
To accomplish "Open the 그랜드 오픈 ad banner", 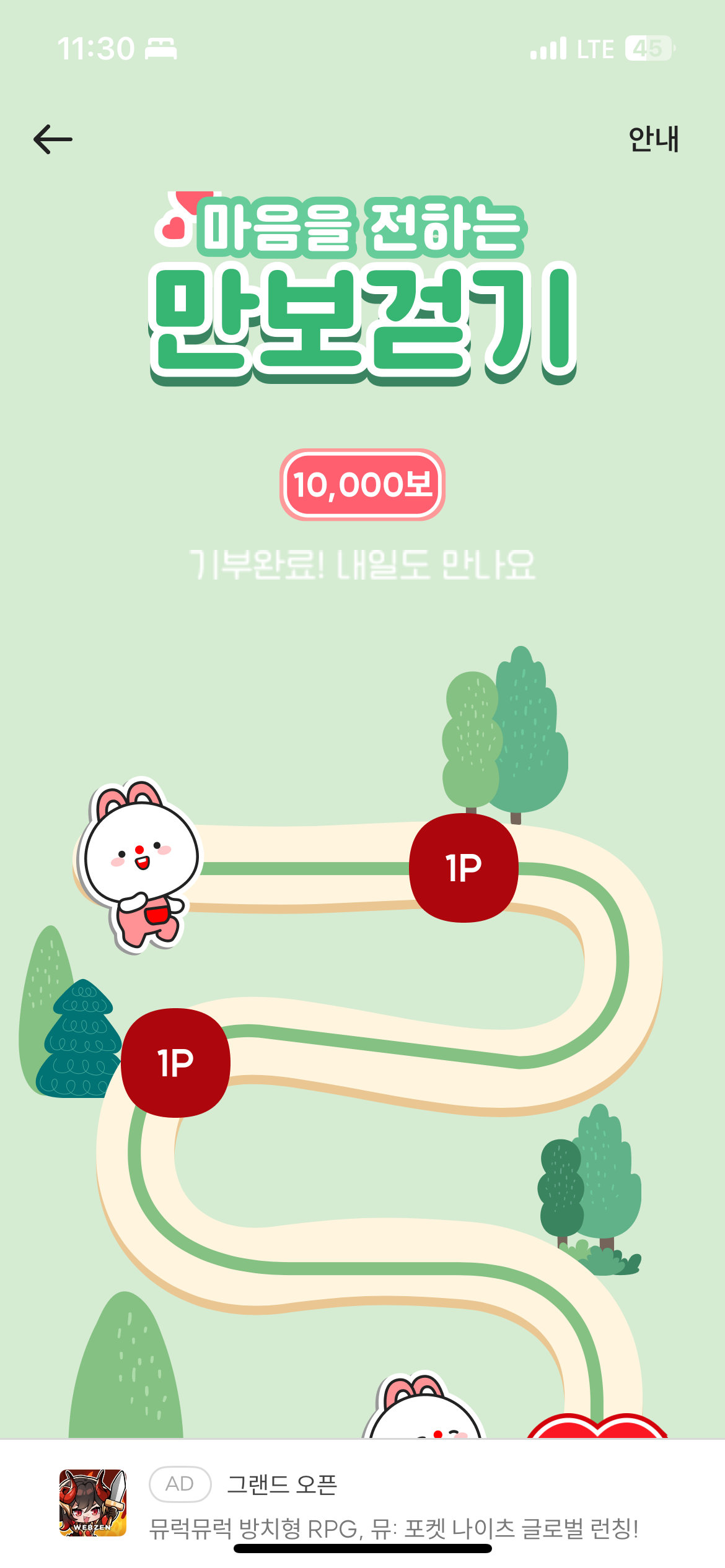I will [x=362, y=1502].
